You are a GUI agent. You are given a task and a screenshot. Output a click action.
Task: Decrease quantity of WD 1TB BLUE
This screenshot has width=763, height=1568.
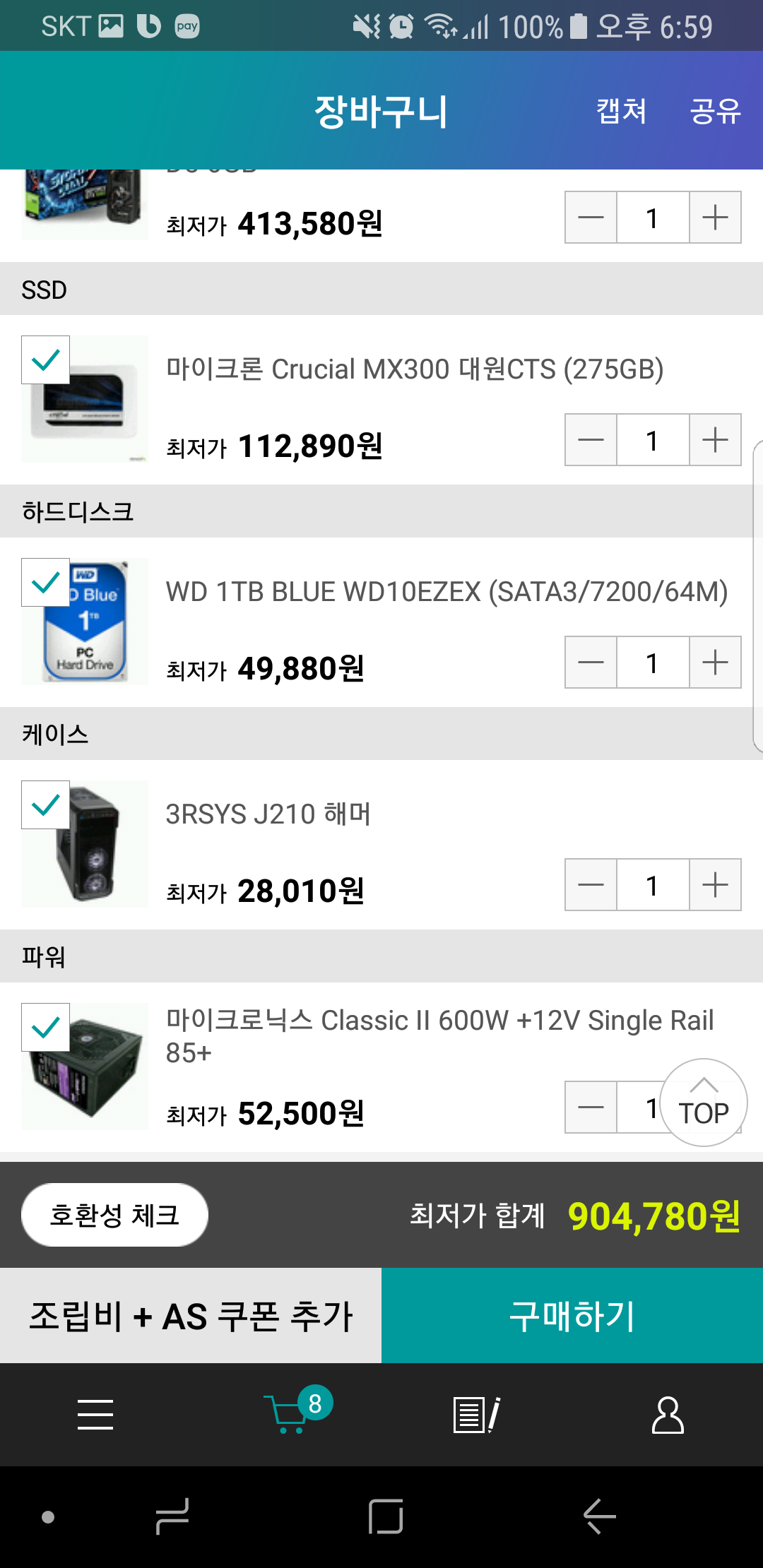tap(591, 663)
